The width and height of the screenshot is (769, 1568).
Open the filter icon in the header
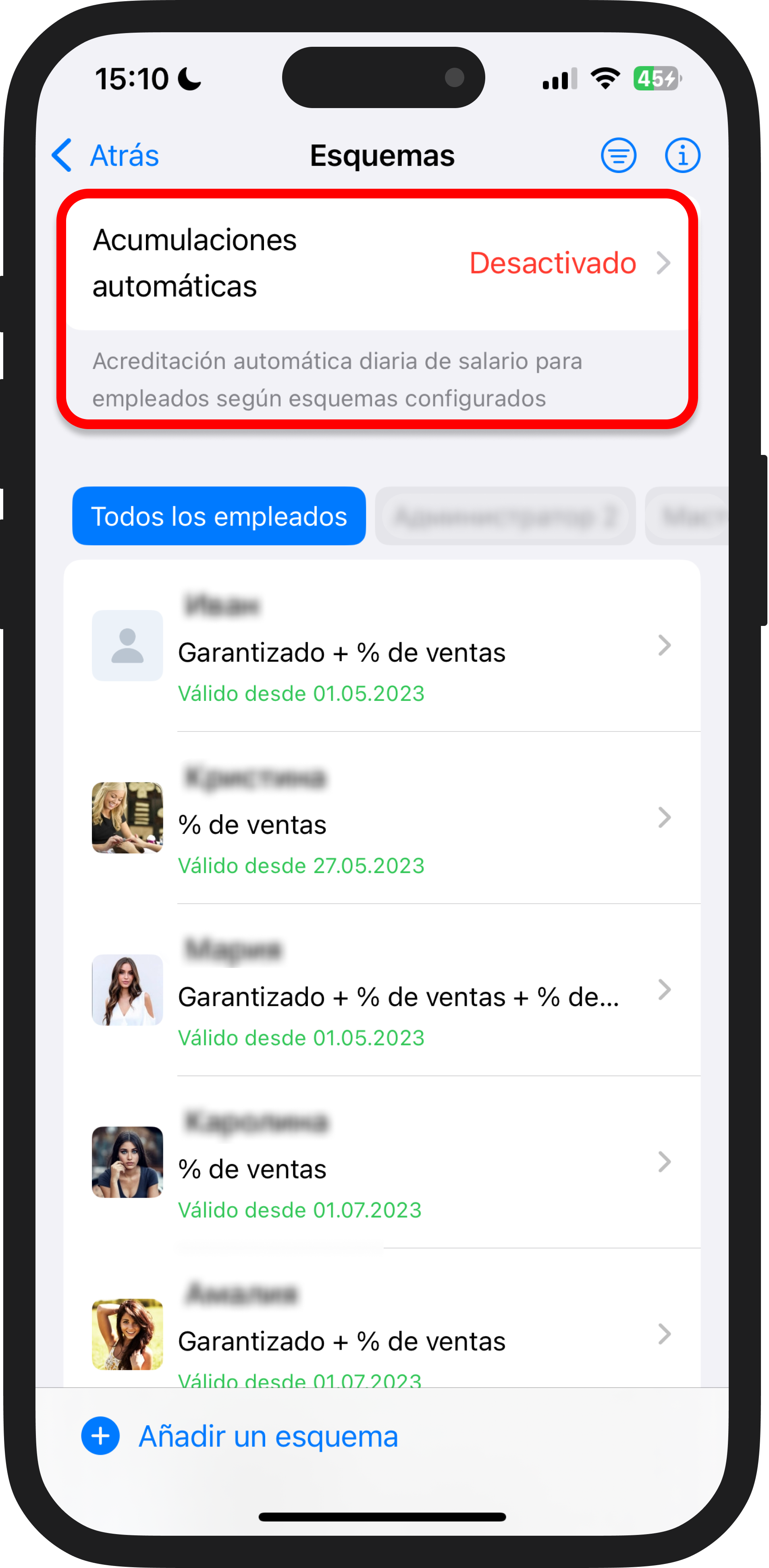click(x=618, y=155)
